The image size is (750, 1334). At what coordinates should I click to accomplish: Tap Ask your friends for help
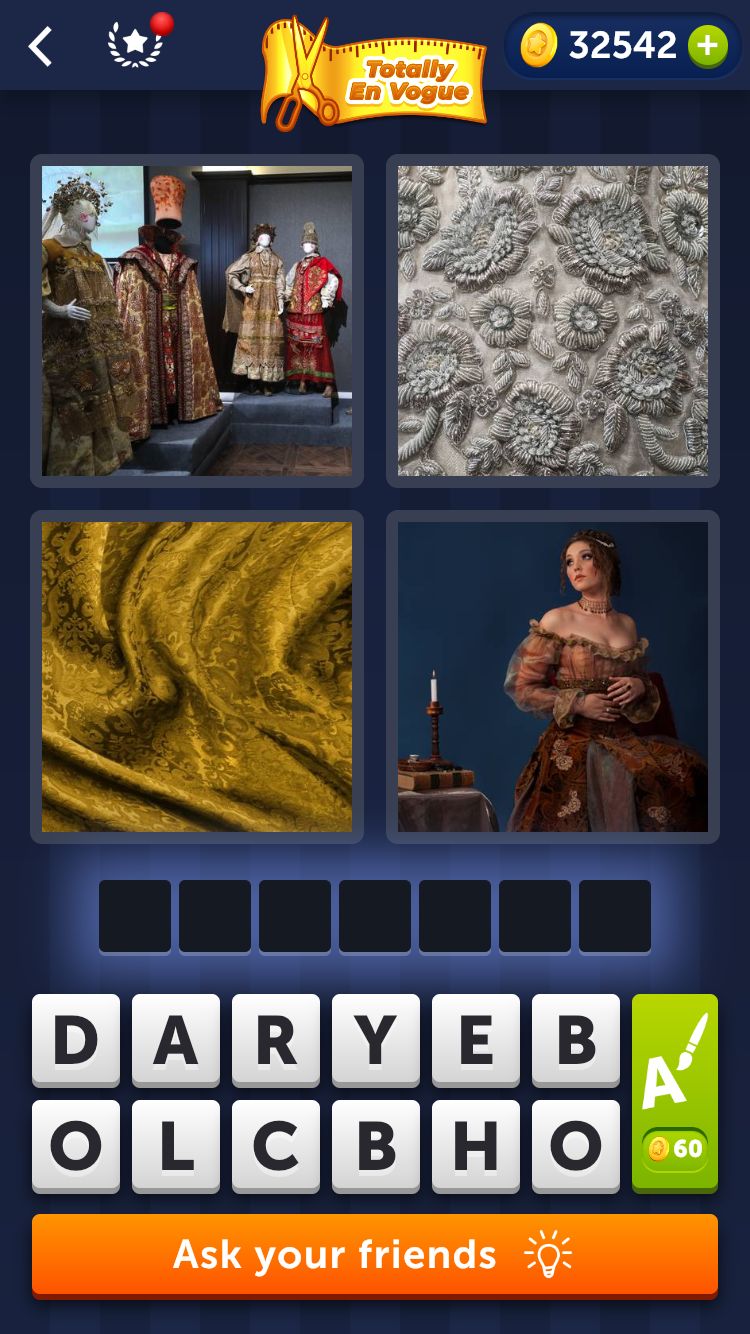[375, 1255]
